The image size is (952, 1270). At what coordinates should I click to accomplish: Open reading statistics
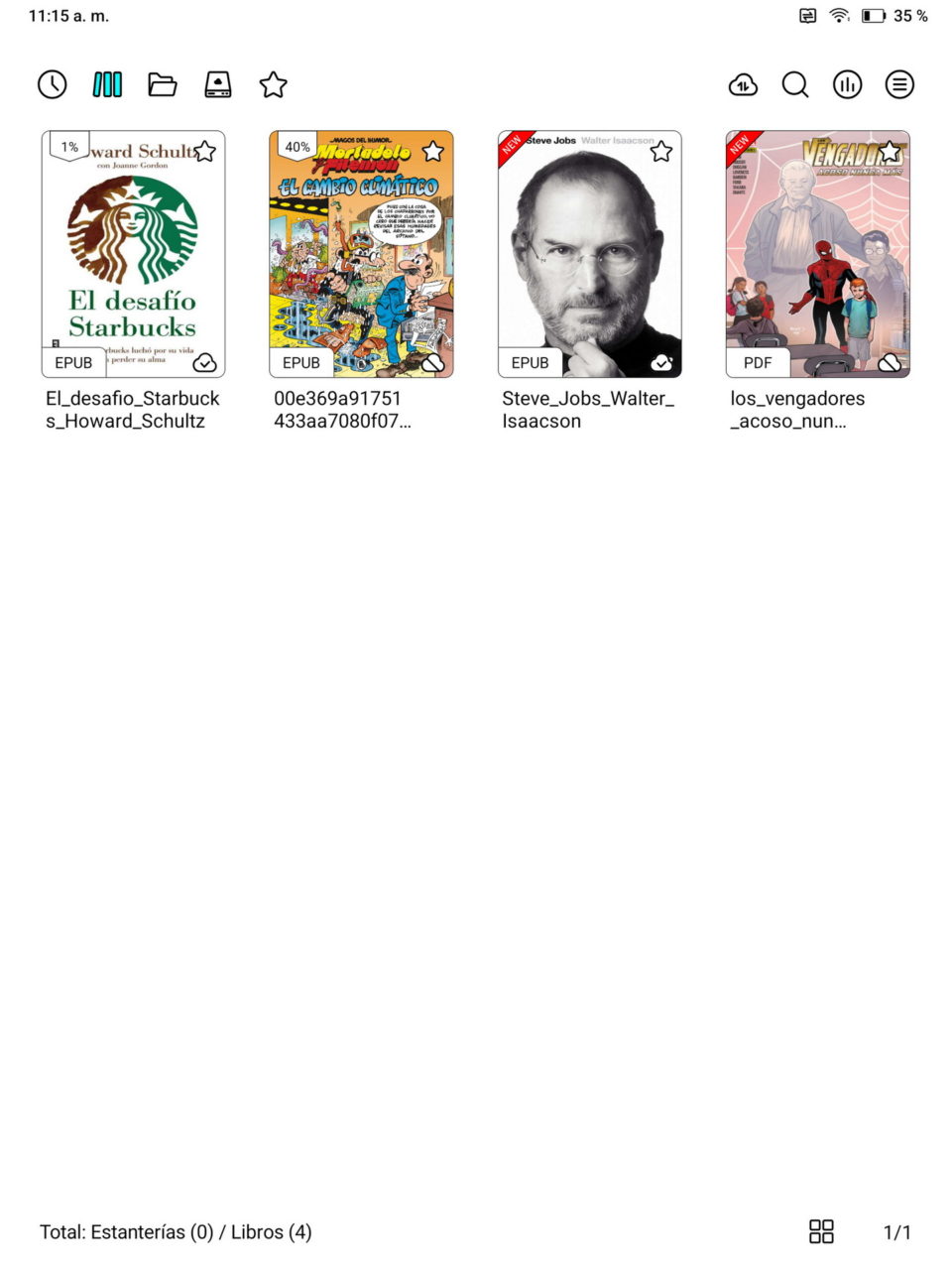847,84
